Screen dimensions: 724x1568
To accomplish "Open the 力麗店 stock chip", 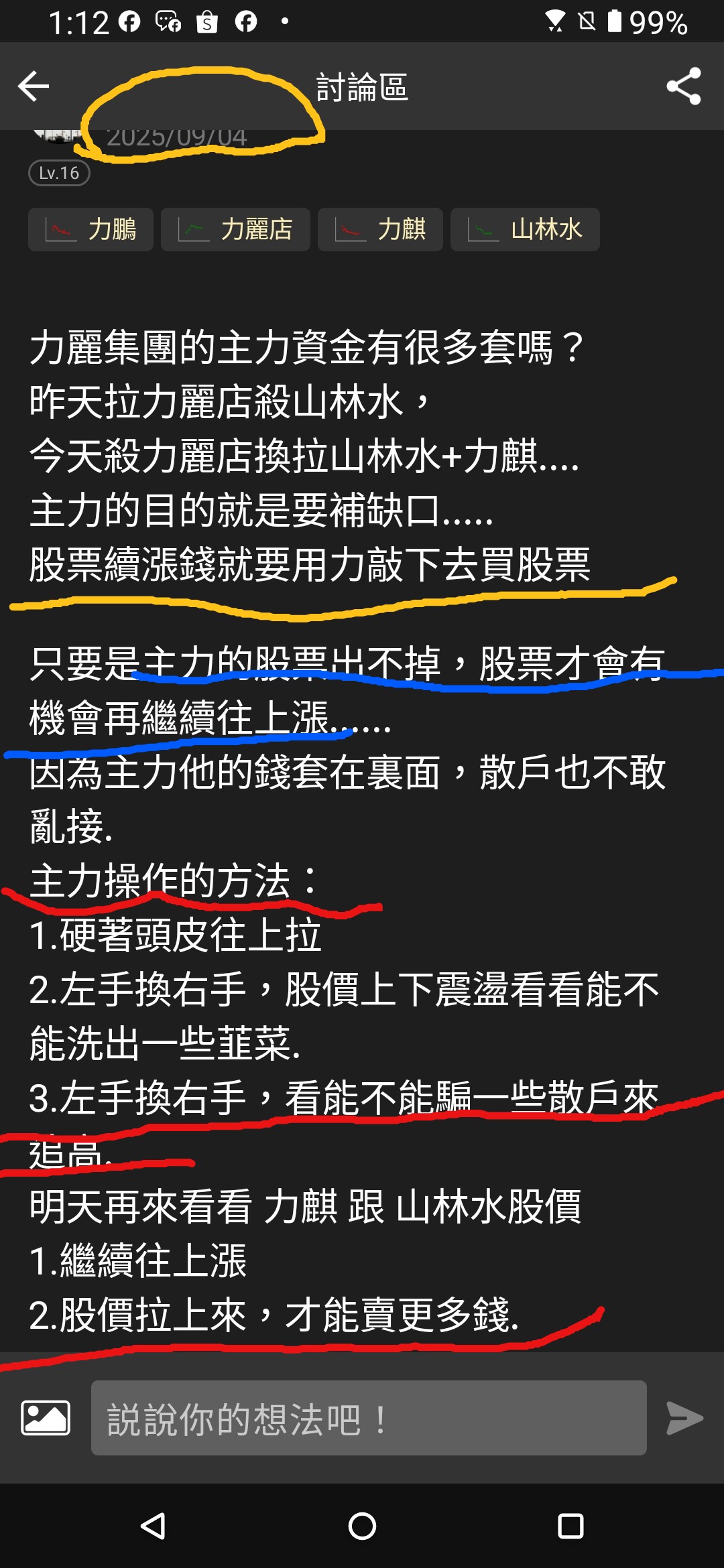I will 235,229.
